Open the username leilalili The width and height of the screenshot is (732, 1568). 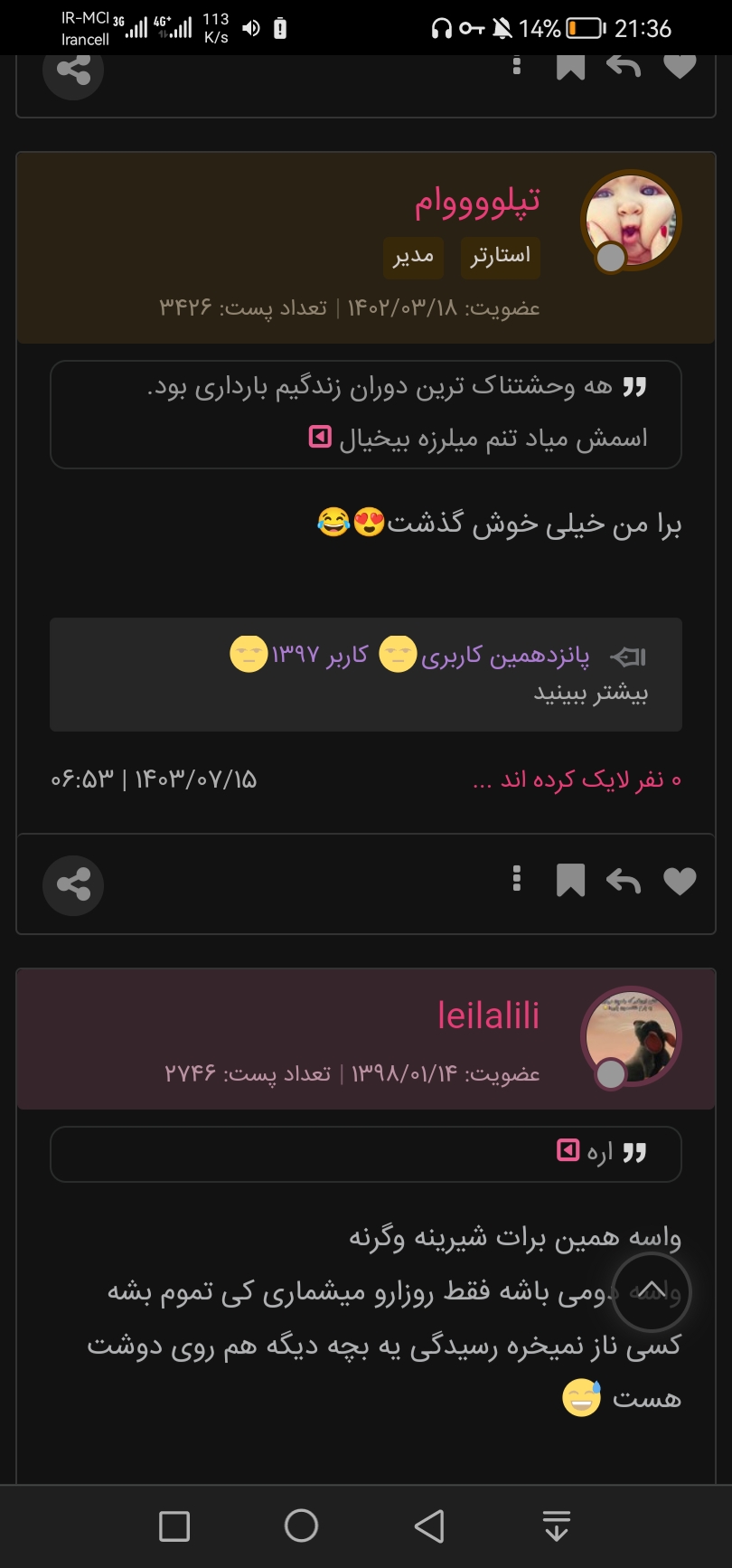488,1015
